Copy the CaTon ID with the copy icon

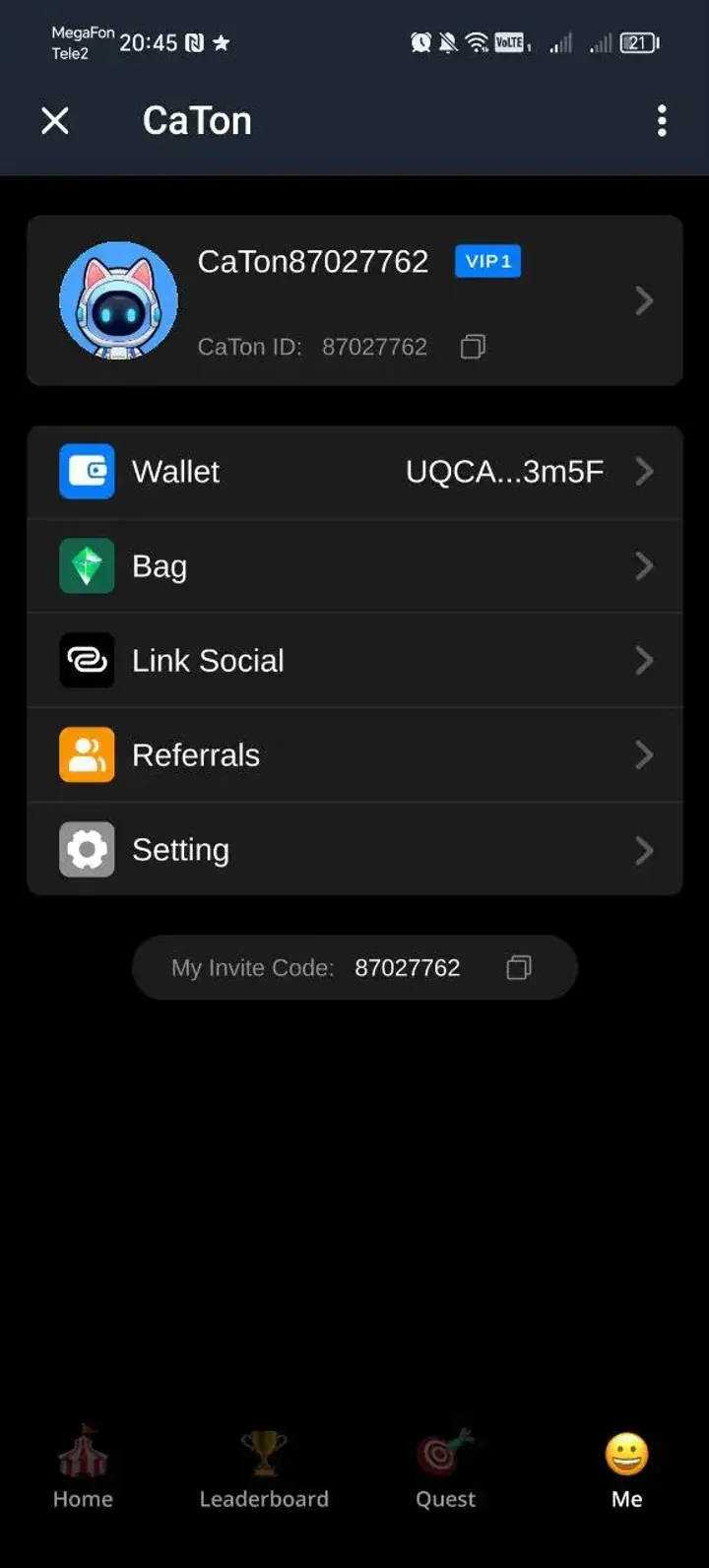tap(472, 347)
